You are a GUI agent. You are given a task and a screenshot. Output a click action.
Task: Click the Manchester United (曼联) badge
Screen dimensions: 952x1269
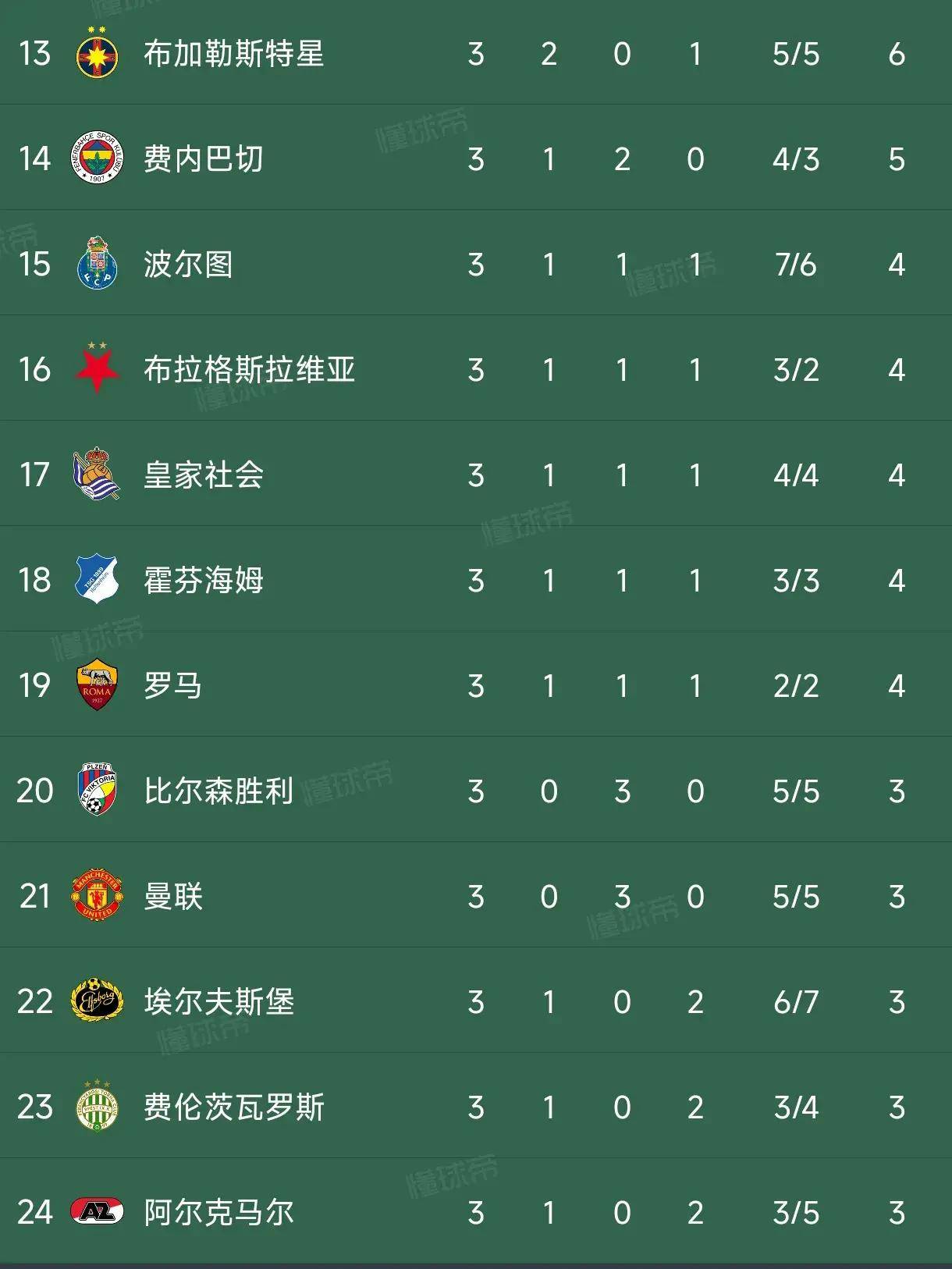click(95, 898)
